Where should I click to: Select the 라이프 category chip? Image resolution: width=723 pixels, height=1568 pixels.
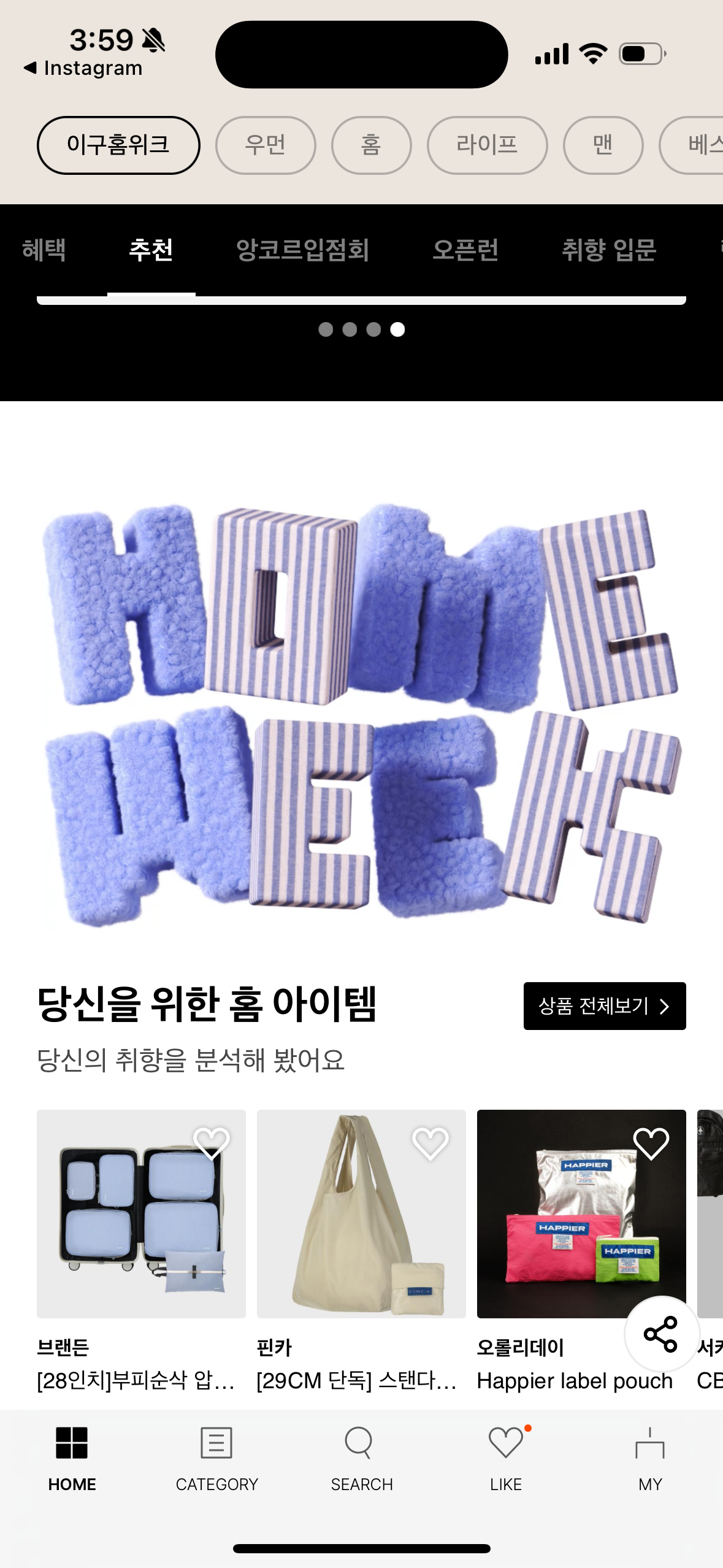pyautogui.click(x=487, y=145)
